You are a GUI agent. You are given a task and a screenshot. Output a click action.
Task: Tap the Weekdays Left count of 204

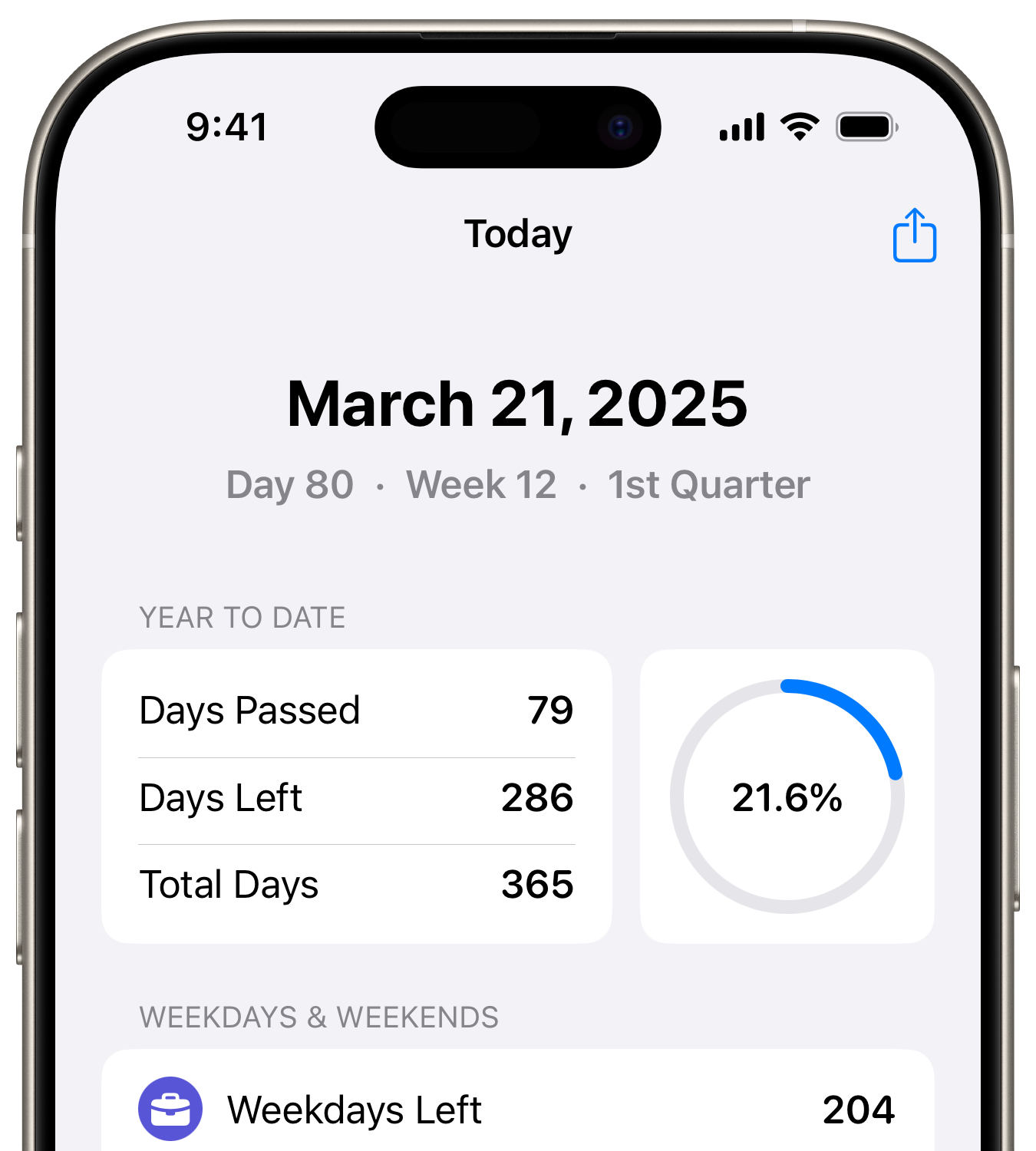click(860, 1108)
